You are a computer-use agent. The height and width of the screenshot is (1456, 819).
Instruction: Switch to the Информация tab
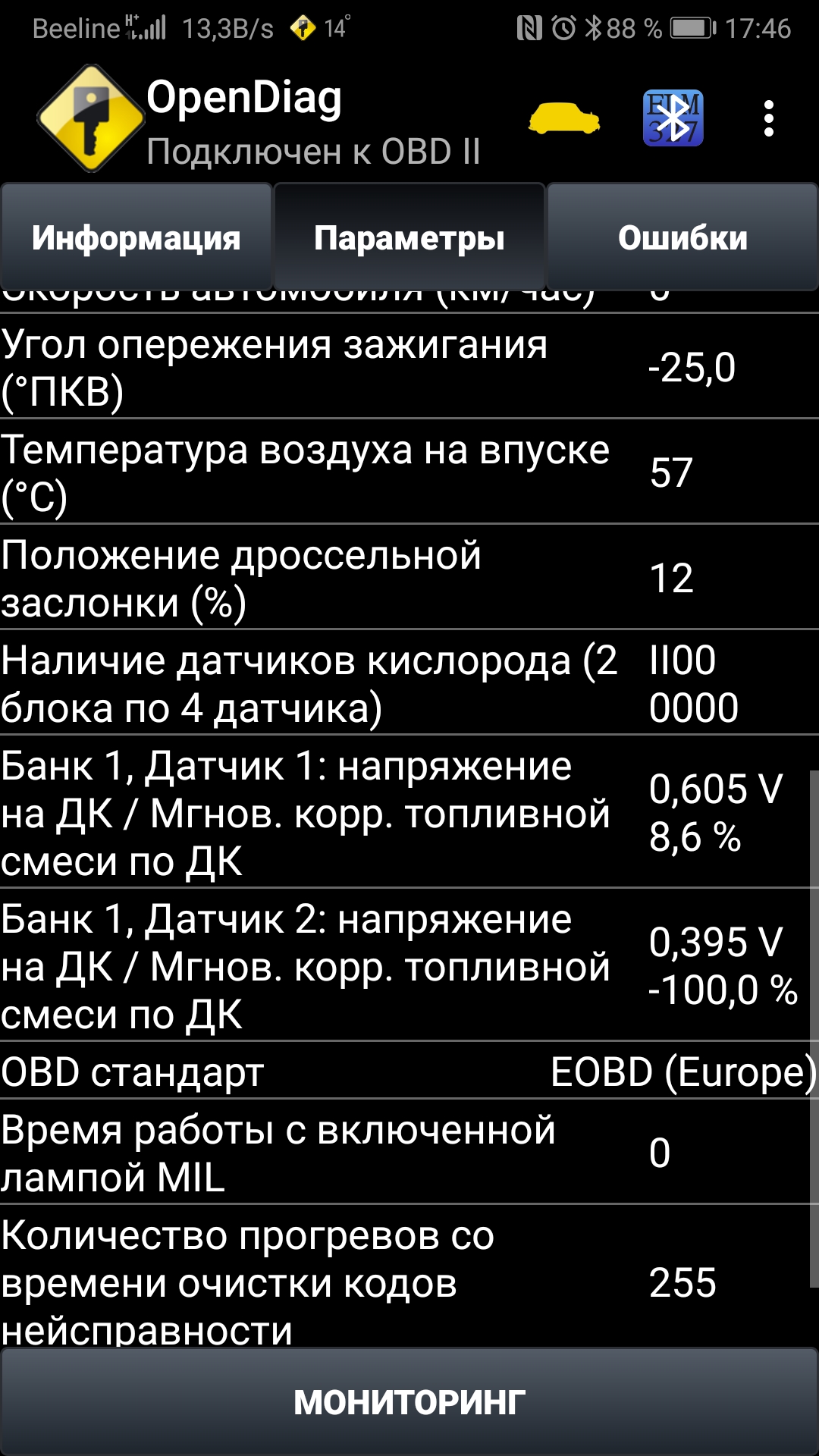136,238
